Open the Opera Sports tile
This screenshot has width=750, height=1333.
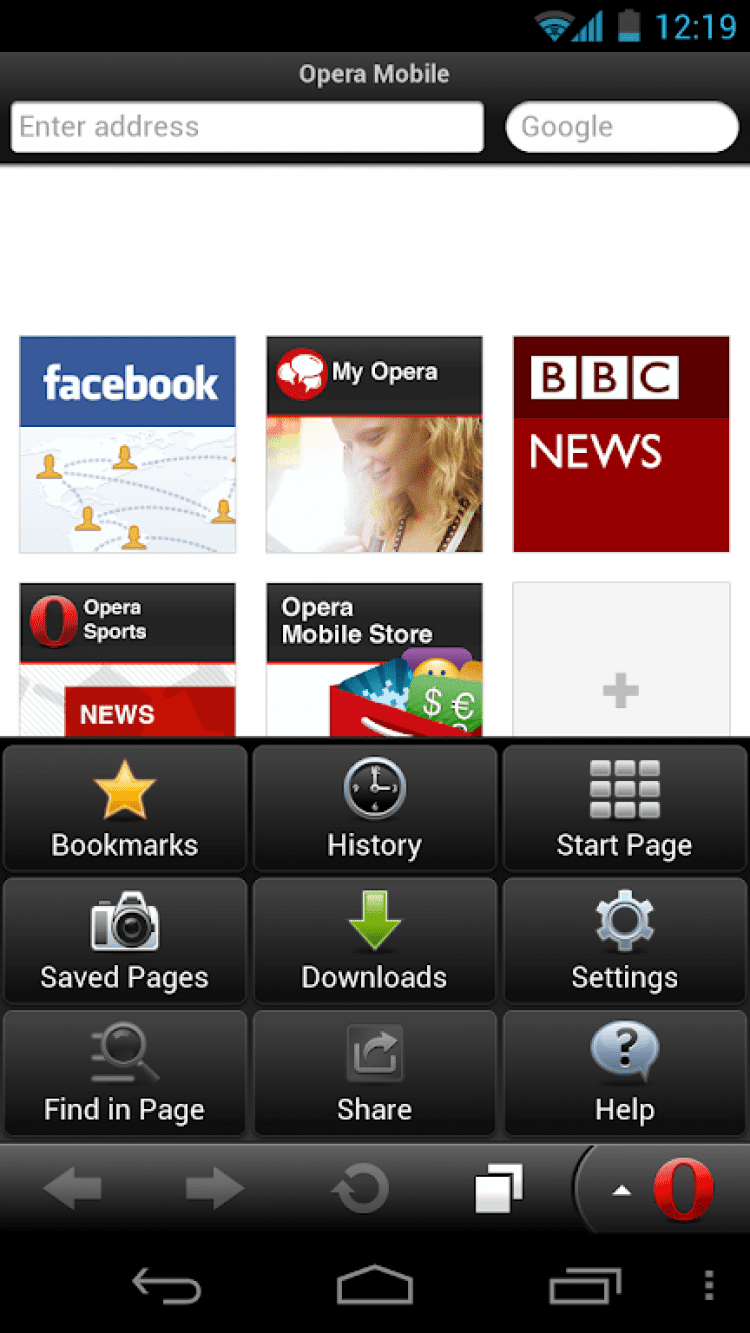coord(128,659)
